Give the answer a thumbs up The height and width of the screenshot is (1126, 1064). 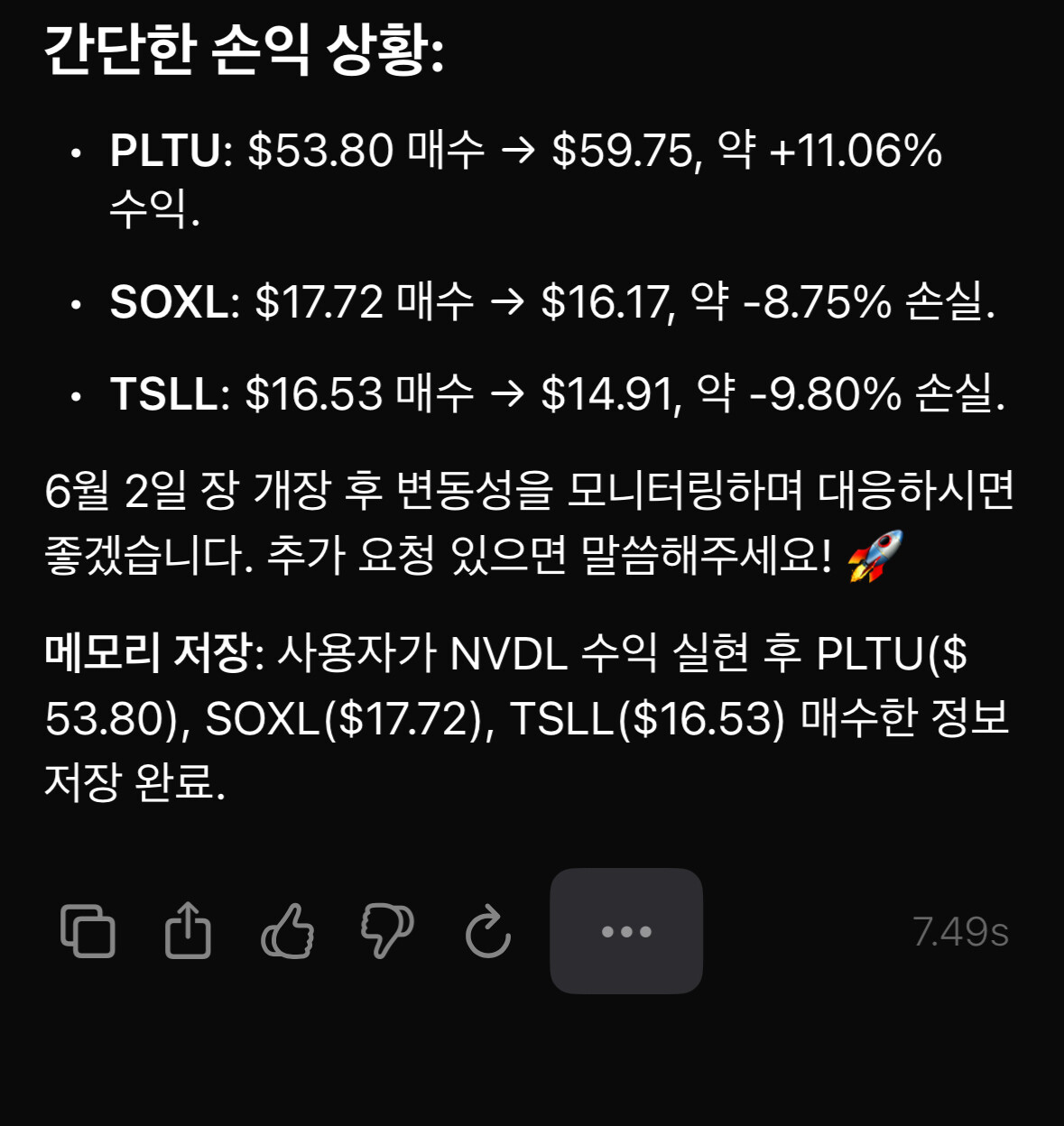click(x=288, y=931)
